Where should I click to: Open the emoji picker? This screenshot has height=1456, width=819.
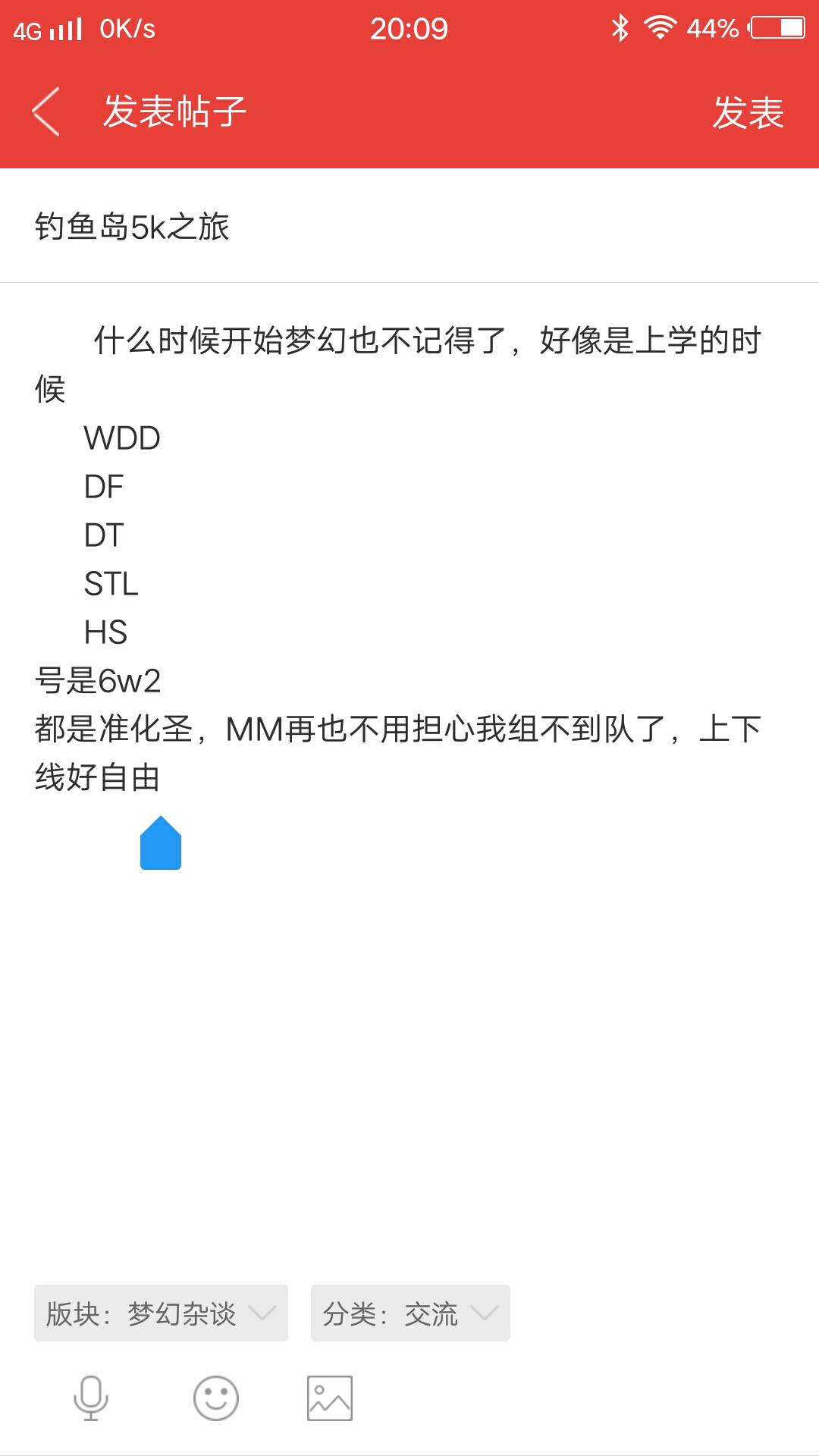216,1398
